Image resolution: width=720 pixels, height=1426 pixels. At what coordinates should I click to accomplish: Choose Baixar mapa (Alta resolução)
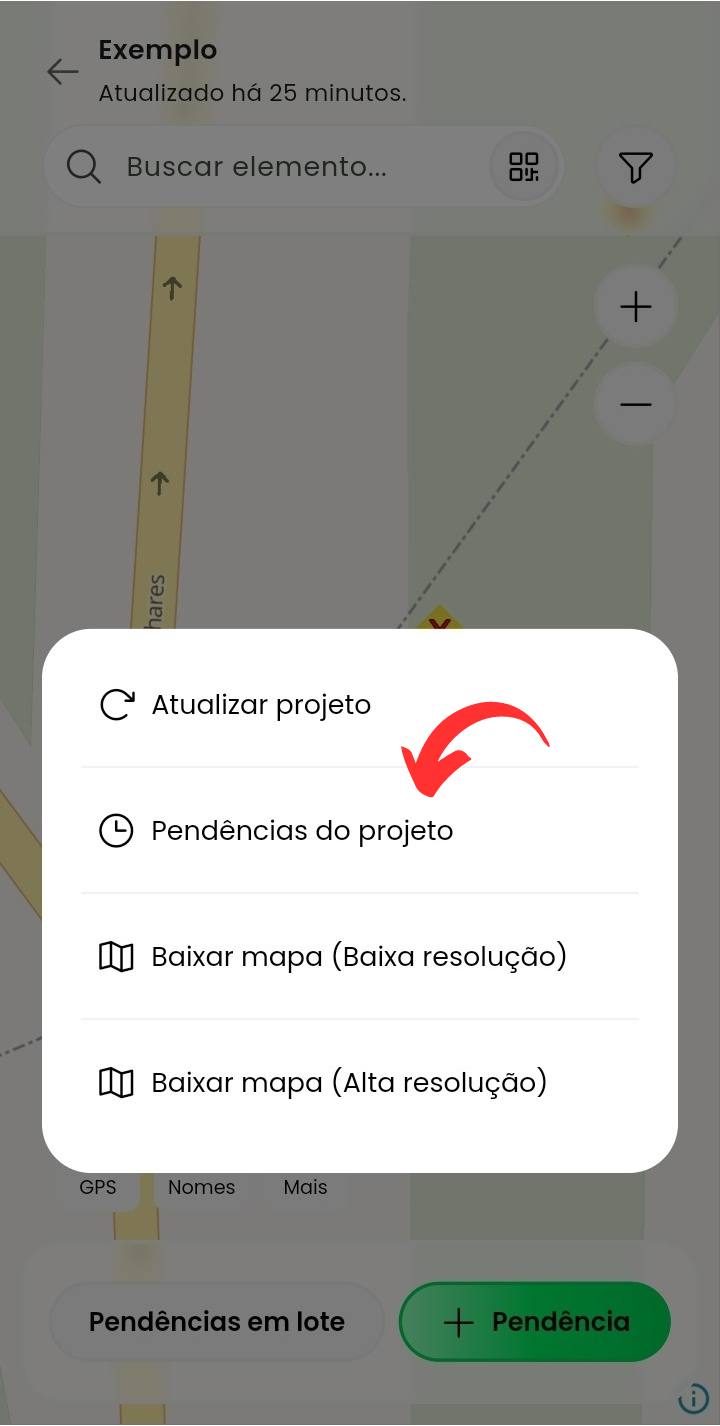click(x=348, y=1083)
